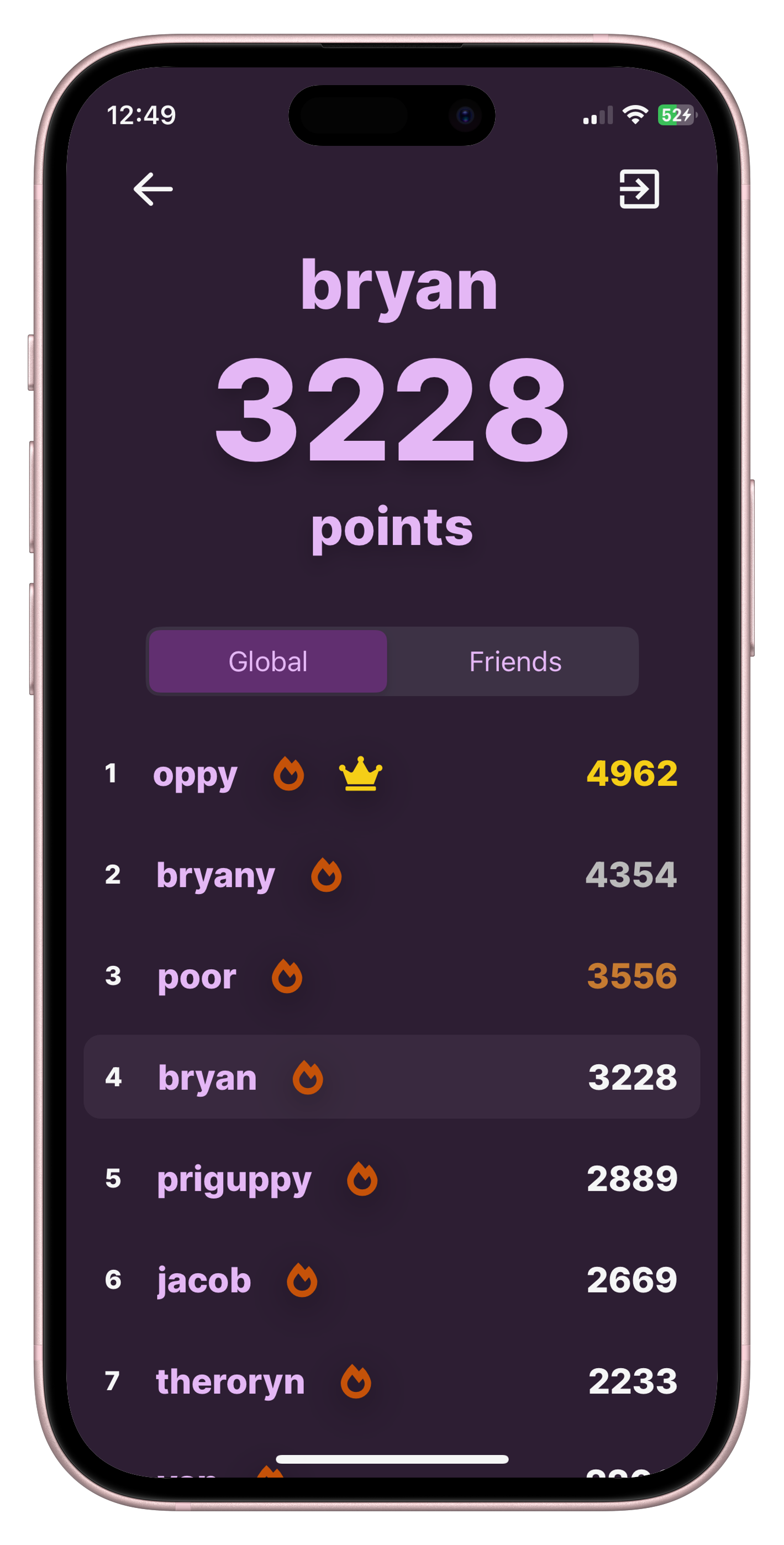Image resolution: width=784 pixels, height=1545 pixels.
Task: Tap the log out icon
Action: pos(639,189)
